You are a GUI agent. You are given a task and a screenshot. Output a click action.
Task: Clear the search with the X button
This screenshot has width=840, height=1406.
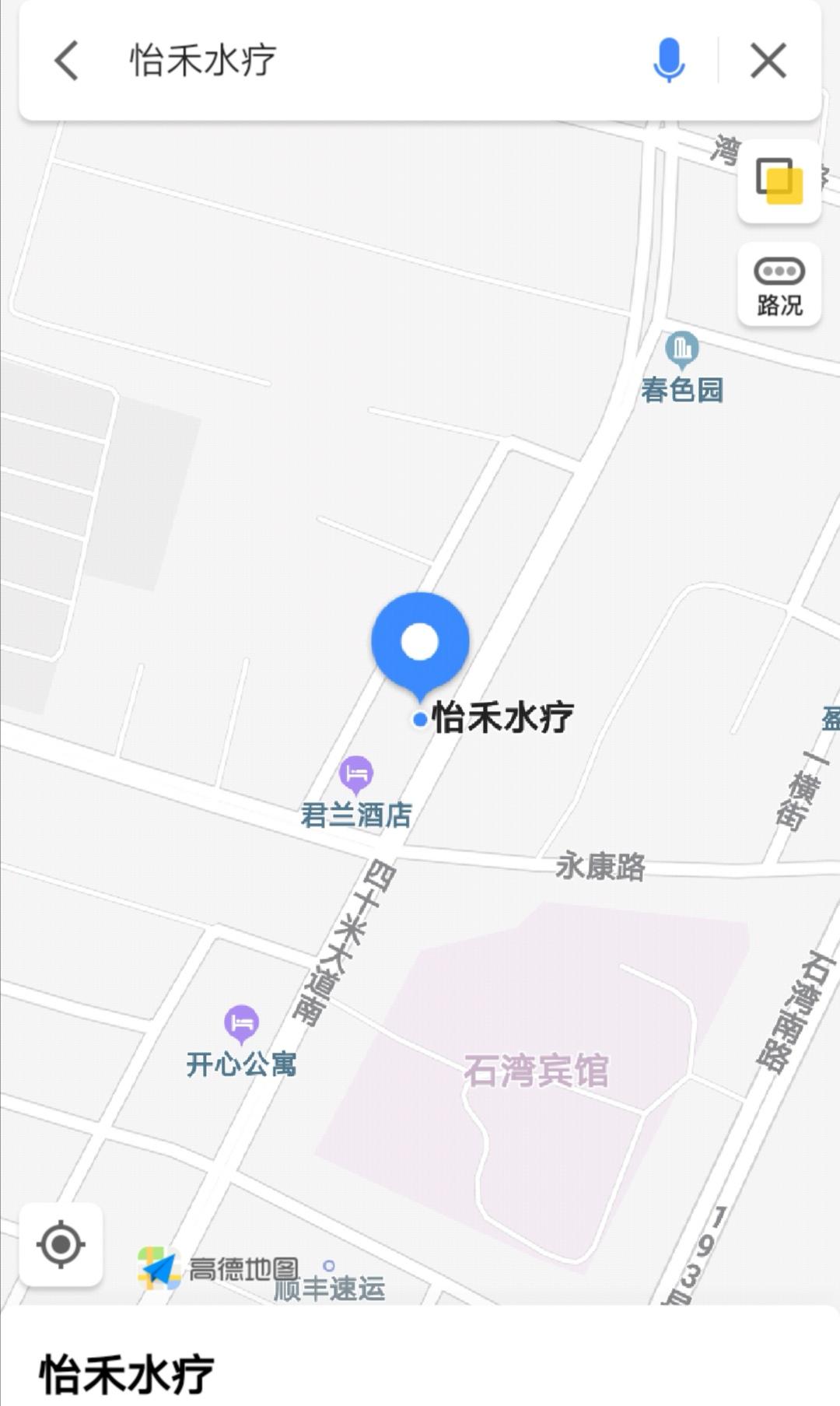point(768,61)
